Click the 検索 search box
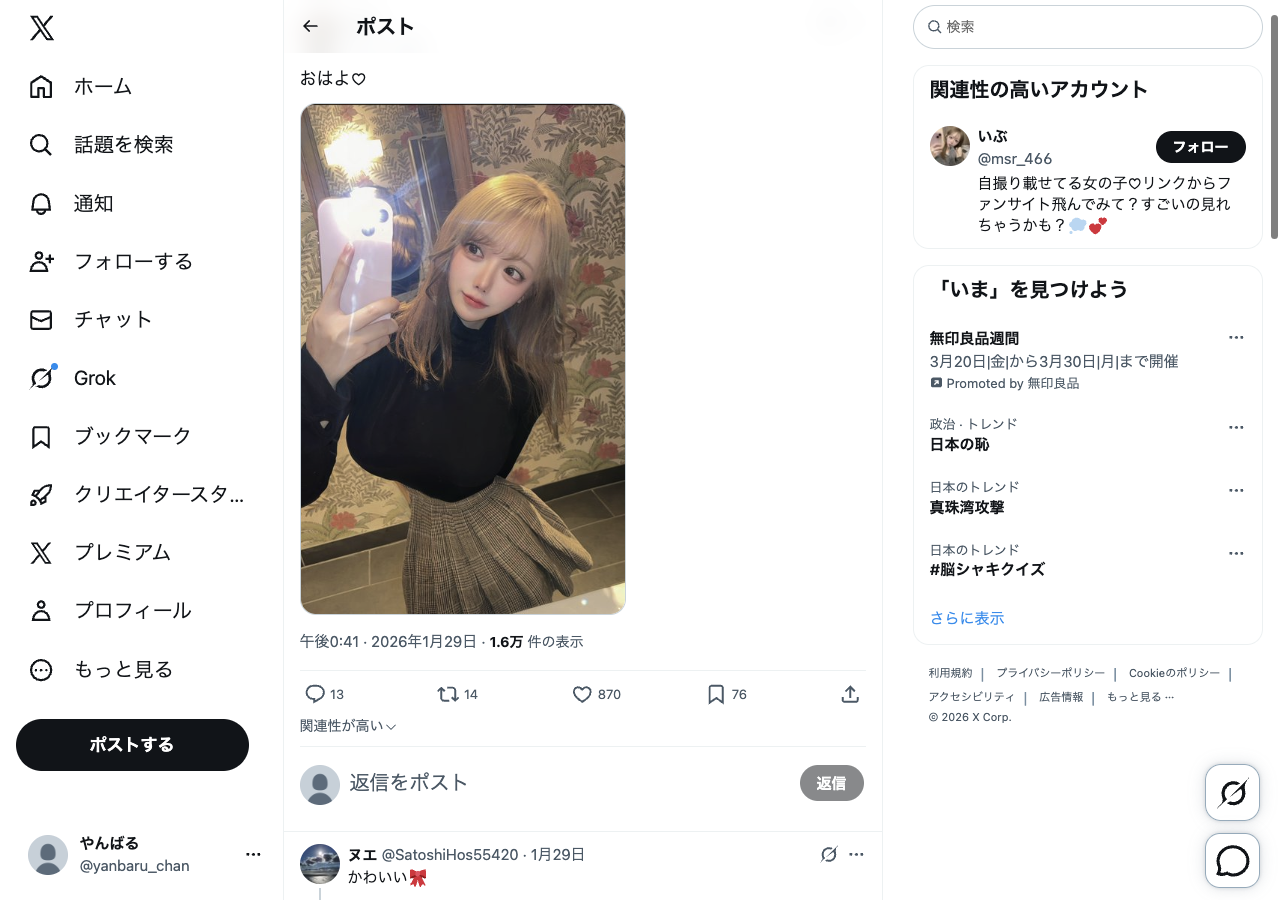Image resolution: width=1280 pixels, height=900 pixels. (x=1088, y=27)
